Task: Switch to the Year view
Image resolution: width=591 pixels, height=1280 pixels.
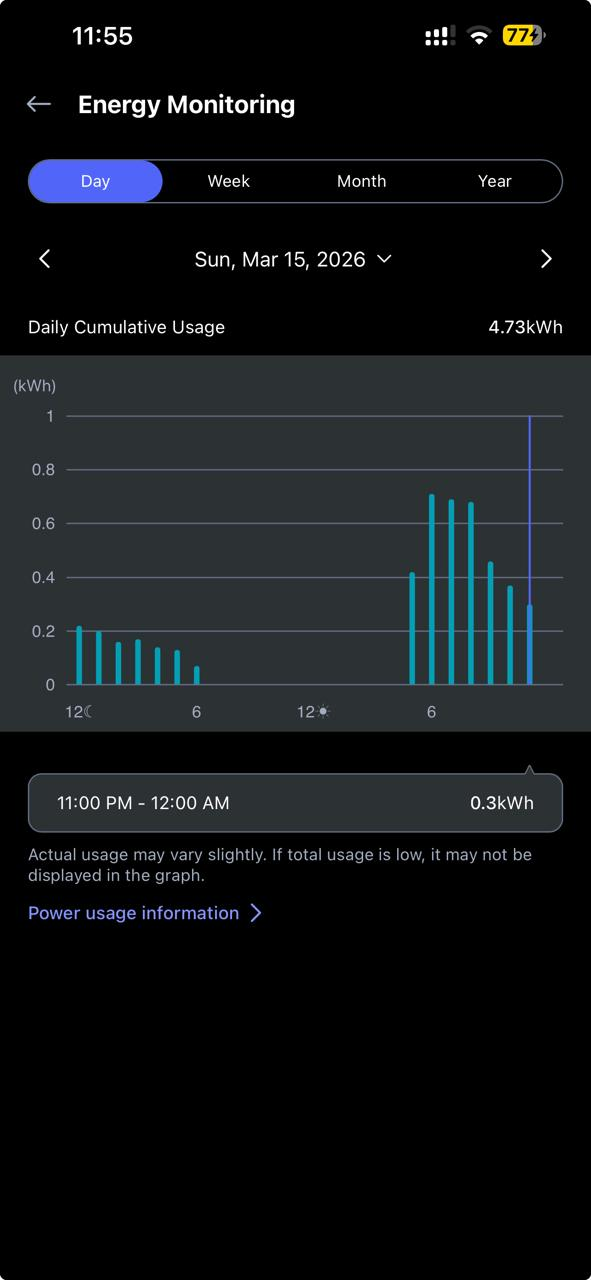Action: click(x=494, y=181)
